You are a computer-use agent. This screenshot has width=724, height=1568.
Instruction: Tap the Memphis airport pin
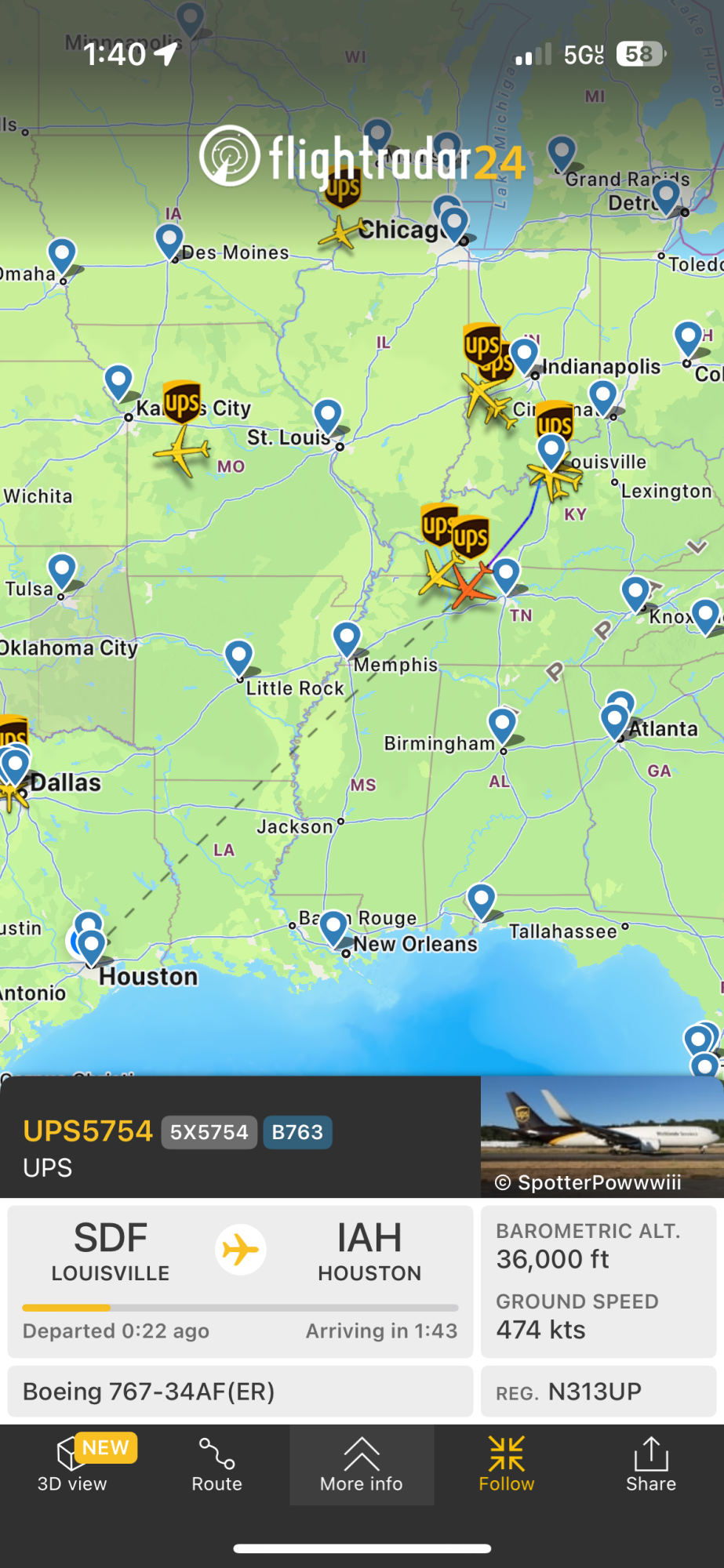tap(347, 637)
